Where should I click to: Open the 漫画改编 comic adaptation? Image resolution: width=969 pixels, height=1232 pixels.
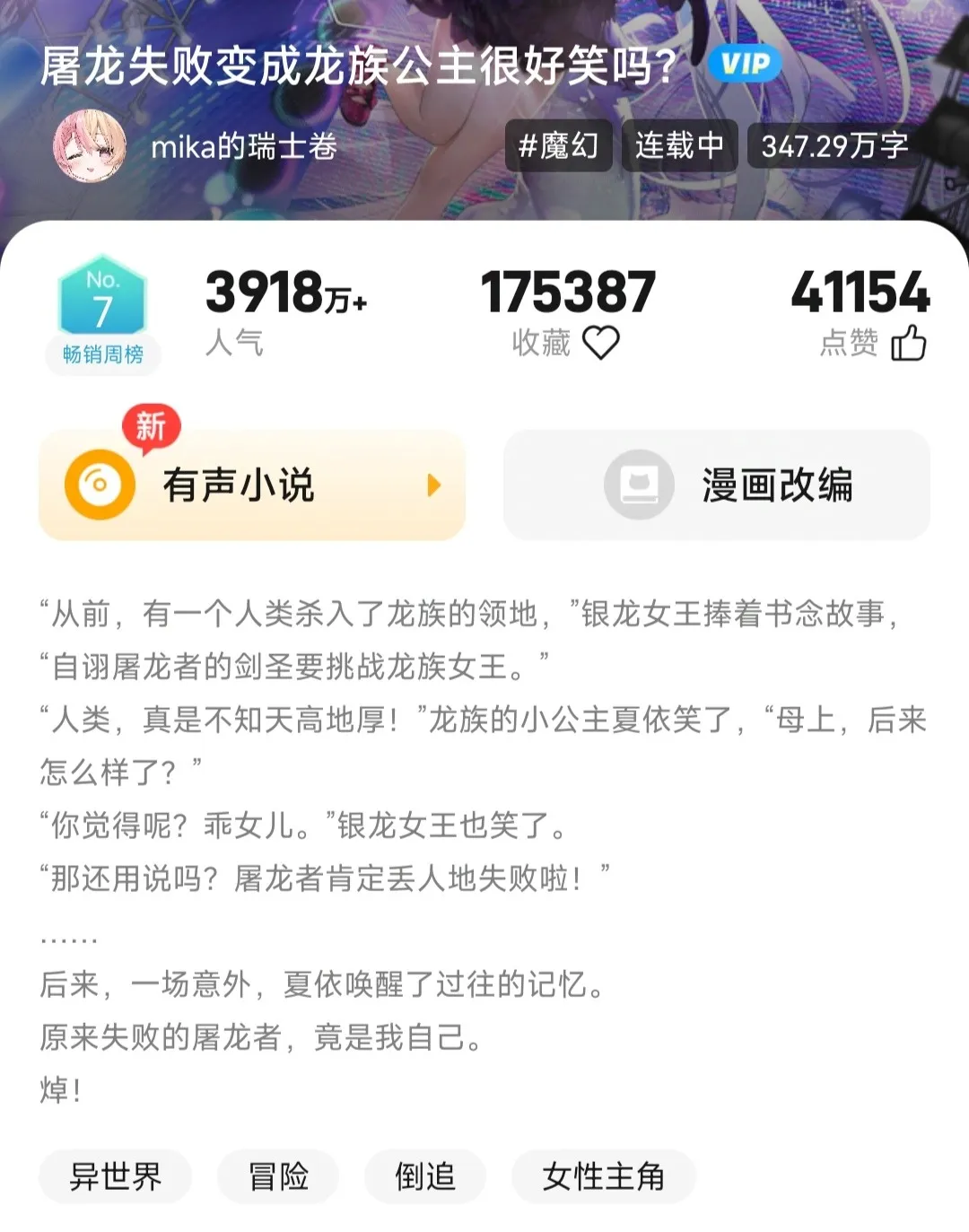(x=716, y=485)
